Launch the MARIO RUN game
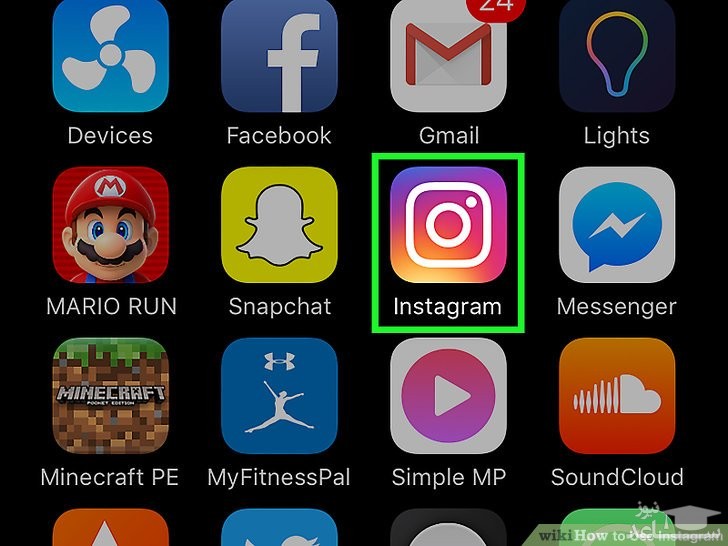 [110, 225]
